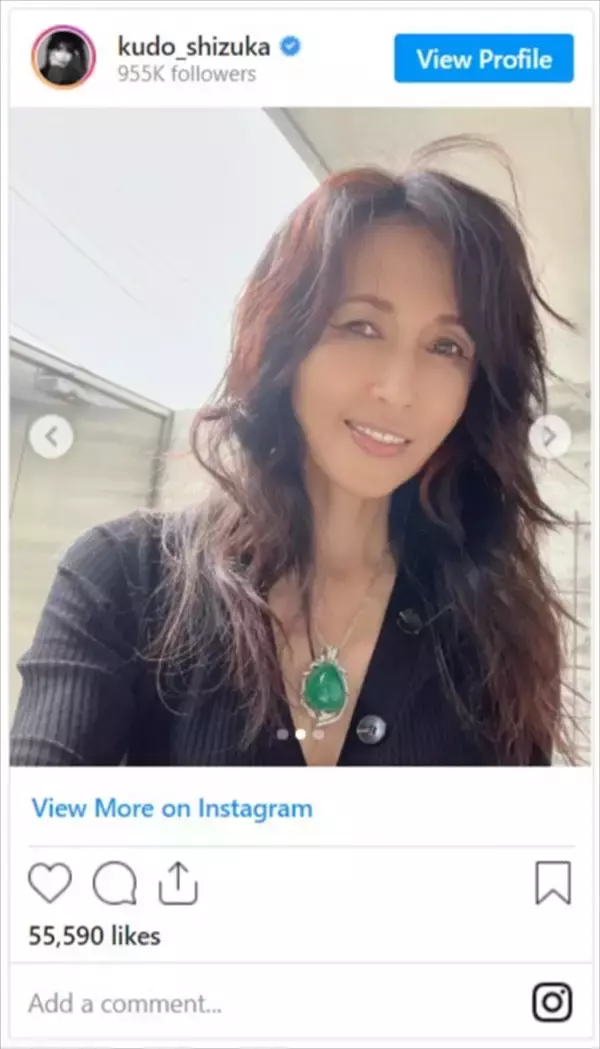The width and height of the screenshot is (600, 1049).
Task: Open View More on Instagram link
Action: pyautogui.click(x=172, y=808)
